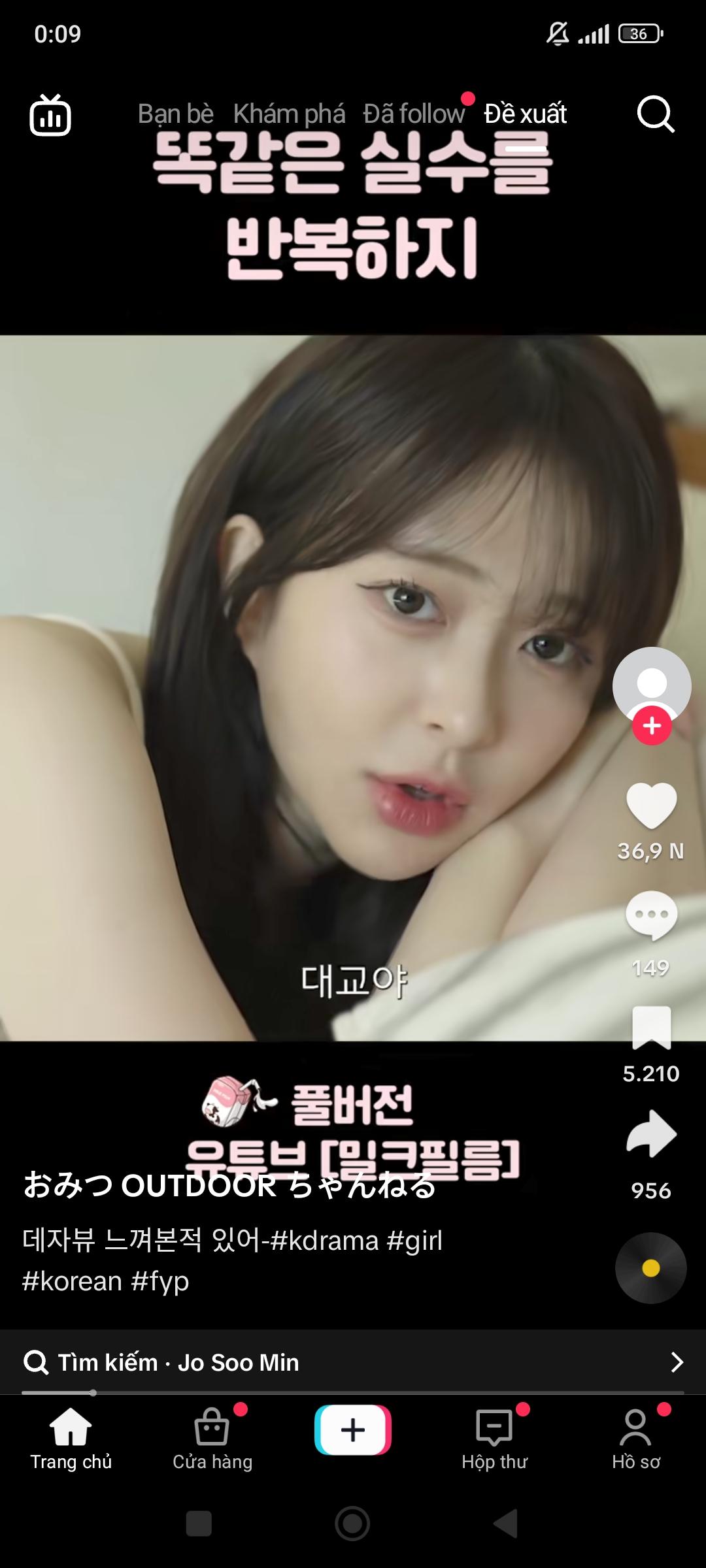Go to the Cửa hàng tab
Screen dimensions: 706x1568
(x=212, y=1439)
